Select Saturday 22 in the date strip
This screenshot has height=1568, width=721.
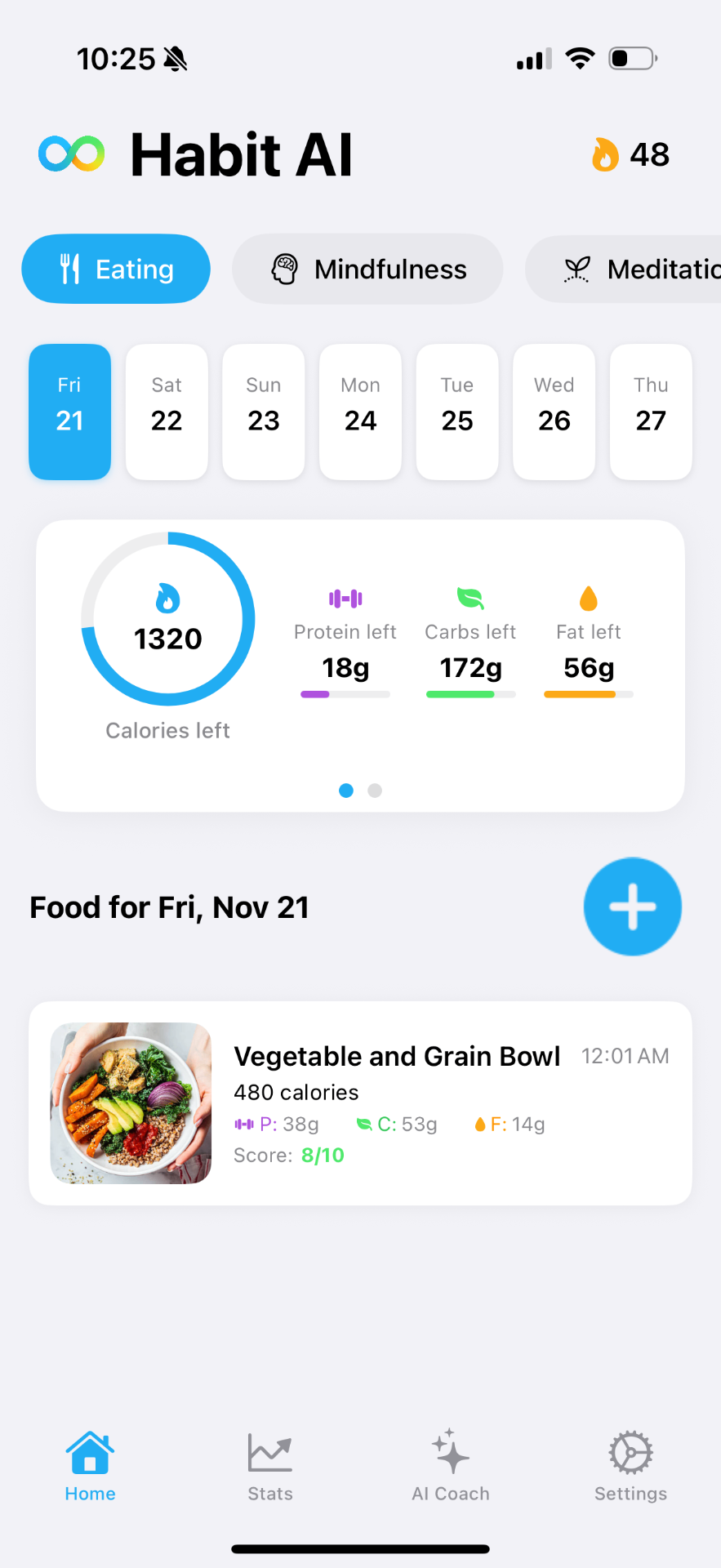(x=167, y=412)
